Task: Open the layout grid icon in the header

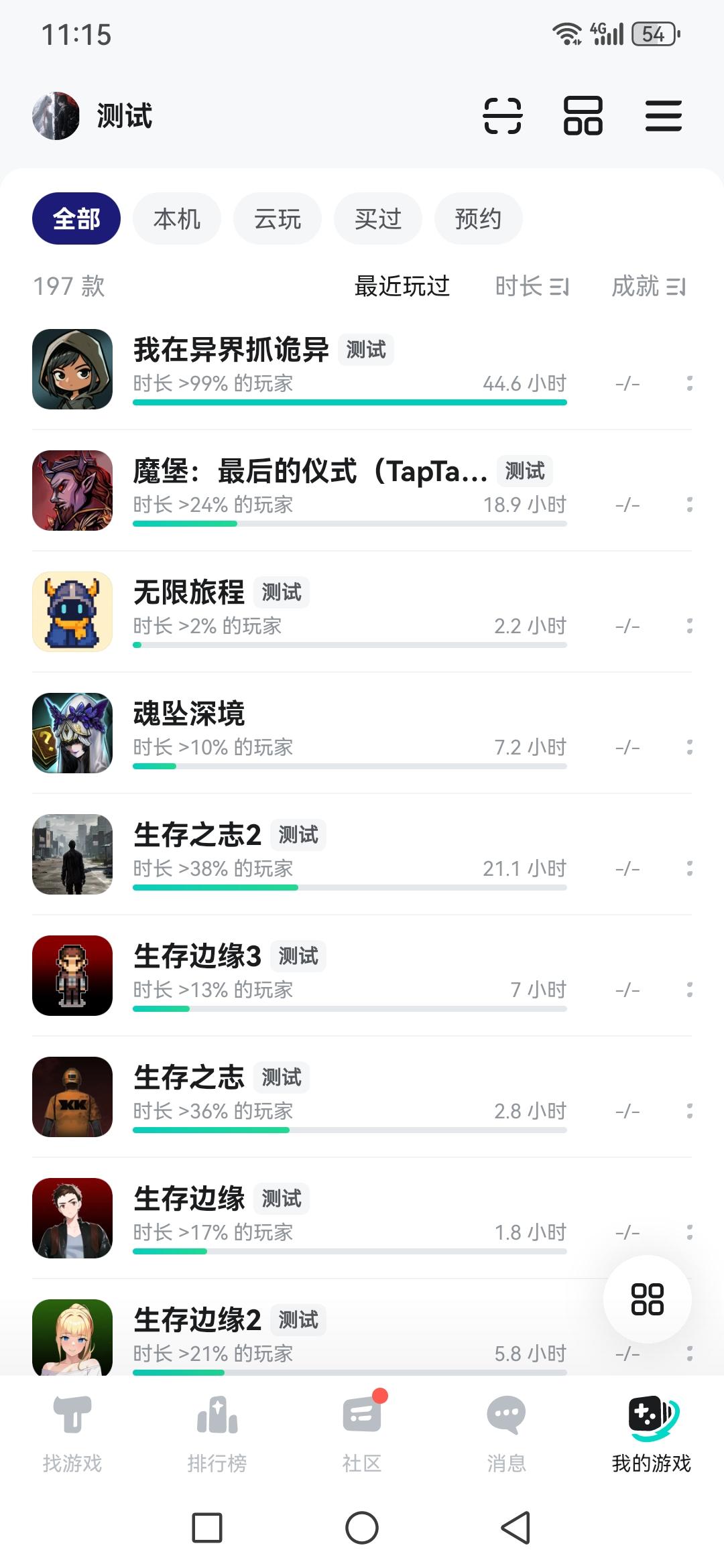Action: click(x=583, y=116)
